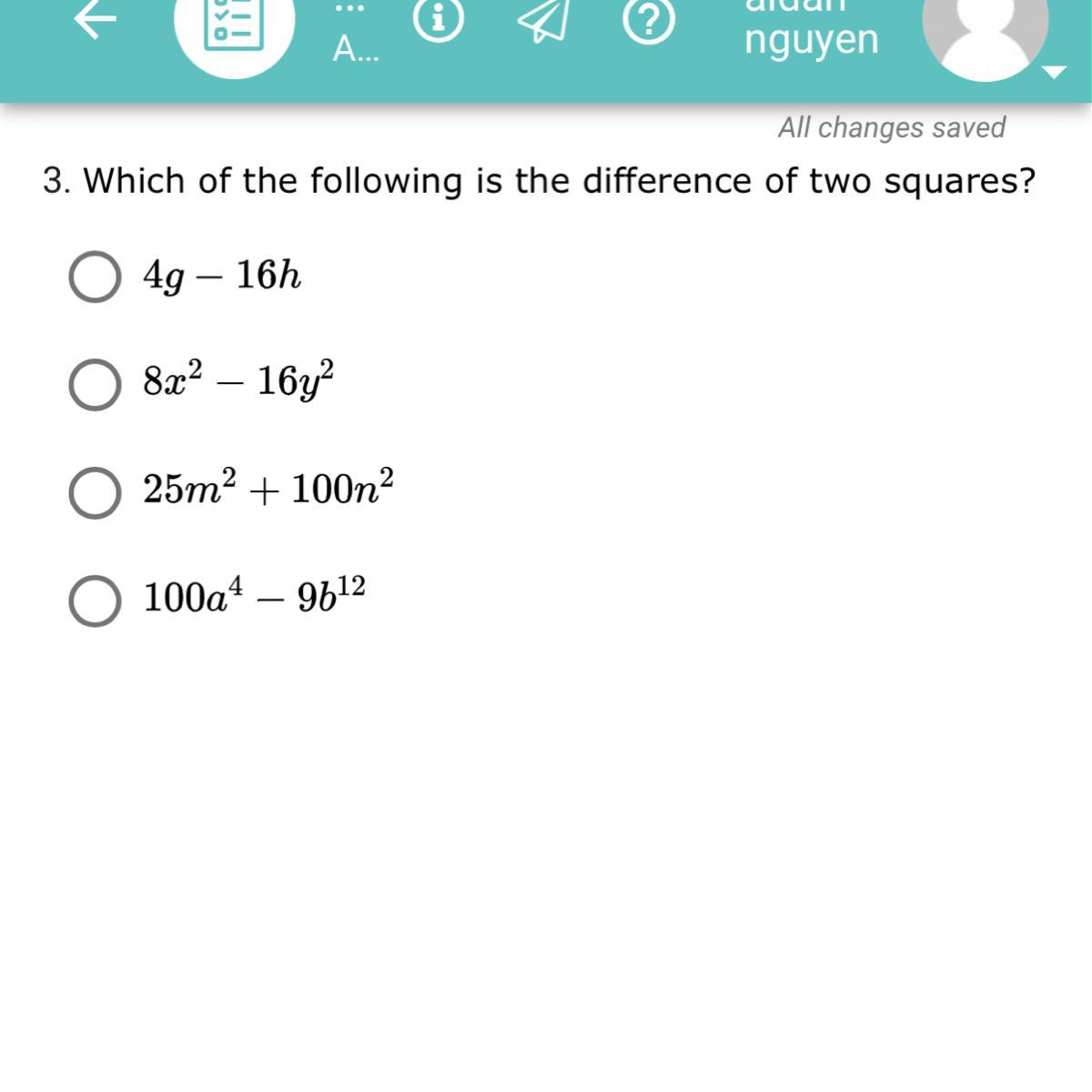Open the assignment checklist icon
Screen dimensions: 1092x1092
pyautogui.click(x=234, y=25)
